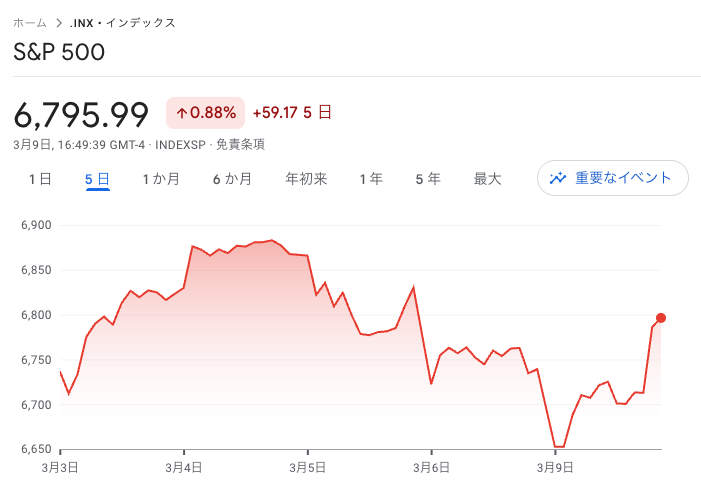This screenshot has width=701, height=483.
Task: Select the 年初来 range tab
Action: [x=306, y=179]
